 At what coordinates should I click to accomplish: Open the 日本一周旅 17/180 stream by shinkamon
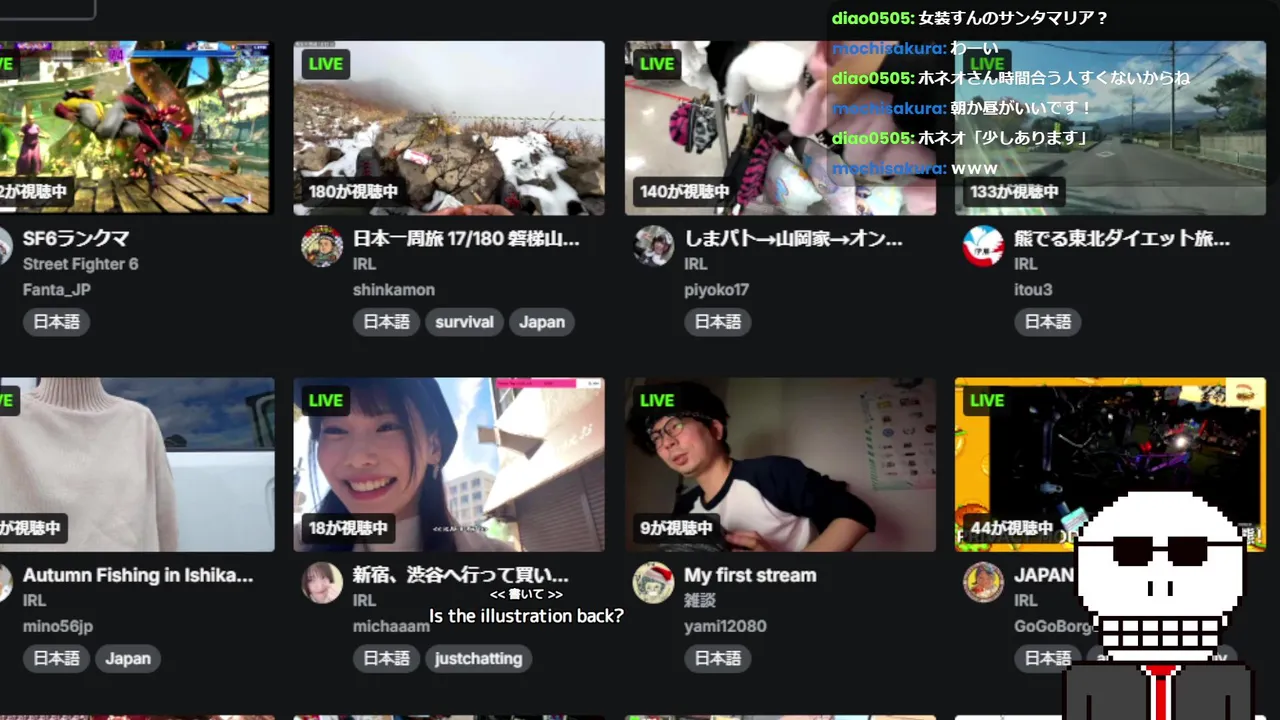[448, 128]
